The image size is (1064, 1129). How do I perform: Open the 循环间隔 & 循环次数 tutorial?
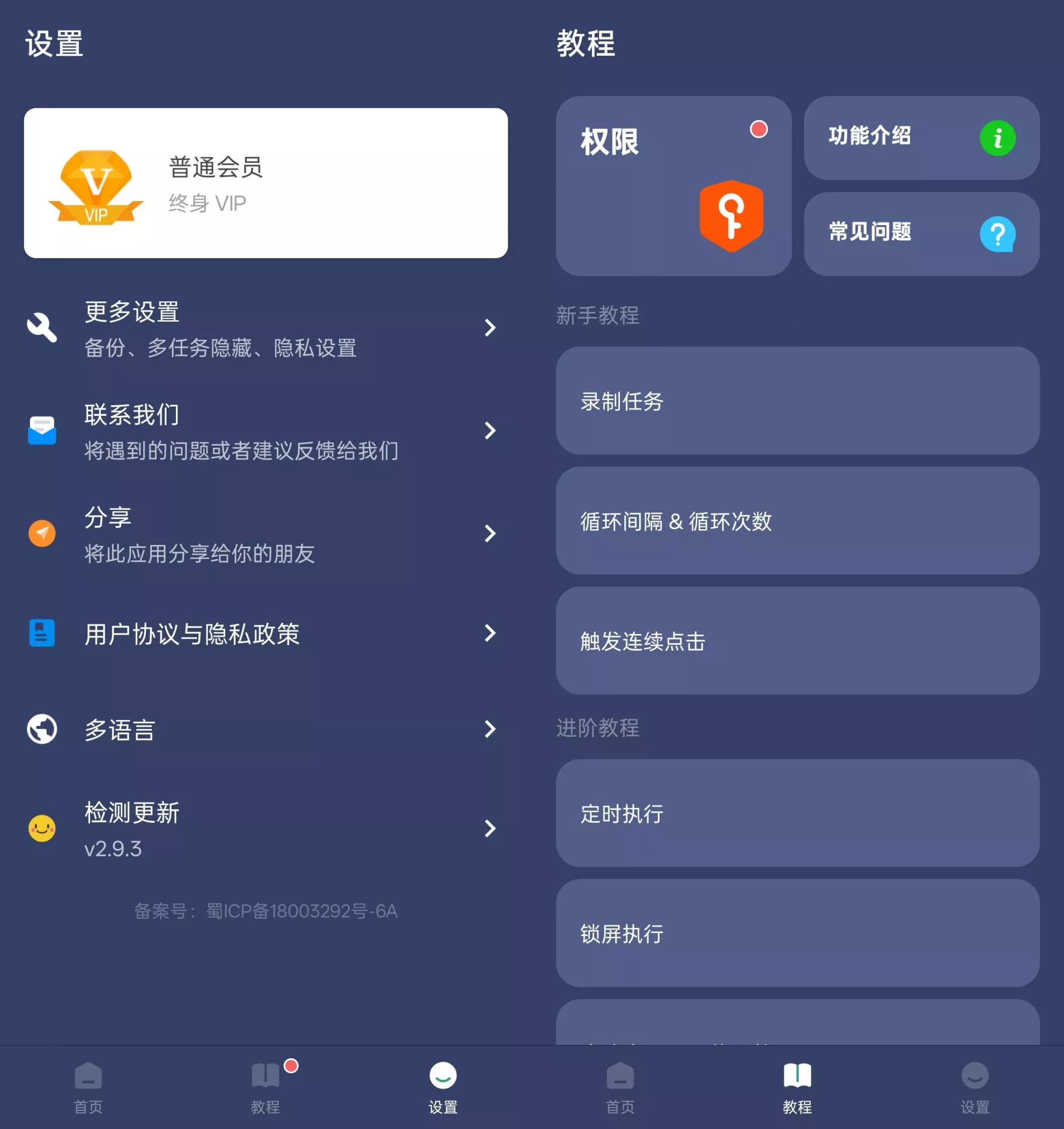[x=797, y=521]
